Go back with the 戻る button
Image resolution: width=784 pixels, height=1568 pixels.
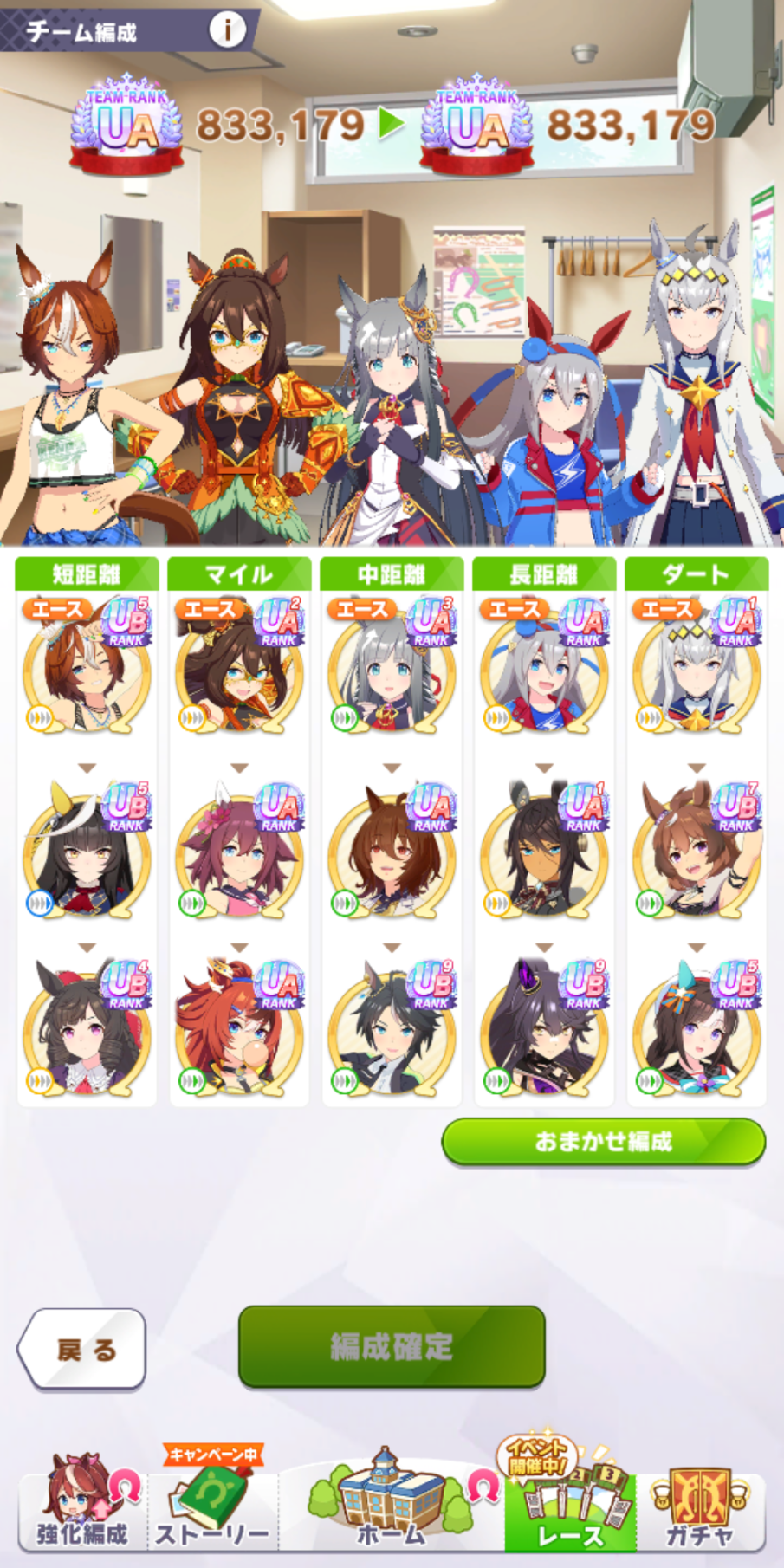click(81, 1349)
